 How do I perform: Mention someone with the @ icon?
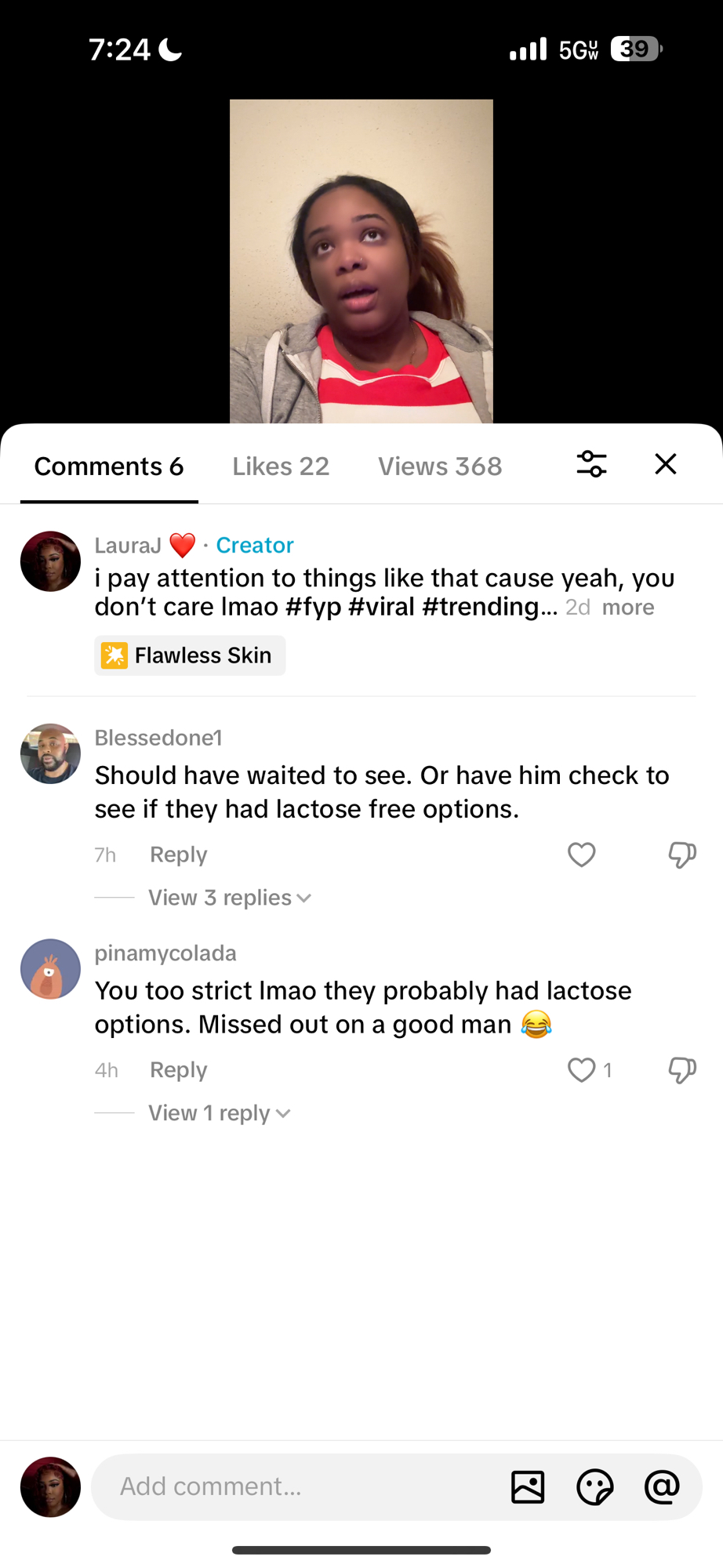662,1487
